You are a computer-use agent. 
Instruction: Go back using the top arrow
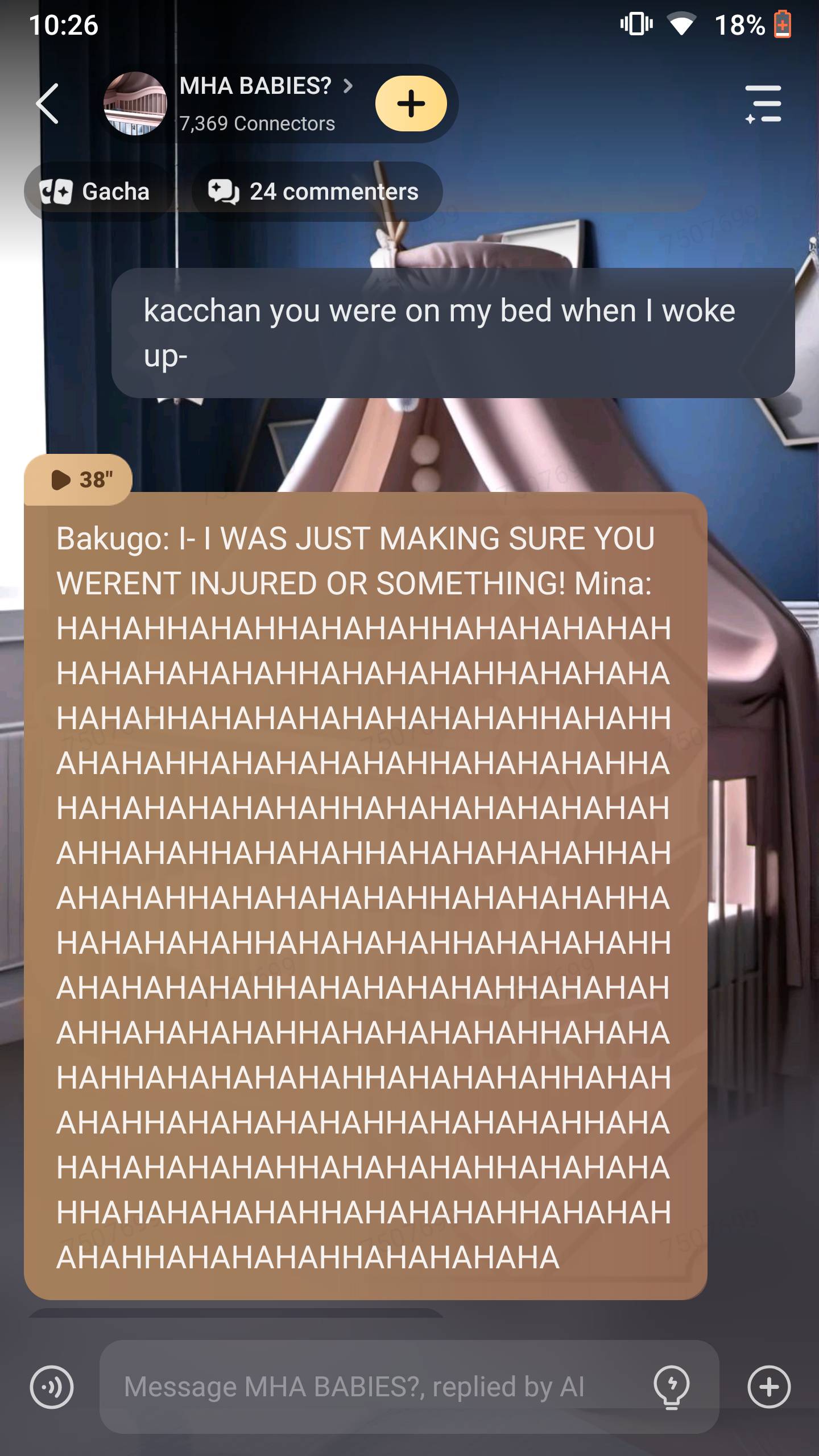(x=48, y=104)
